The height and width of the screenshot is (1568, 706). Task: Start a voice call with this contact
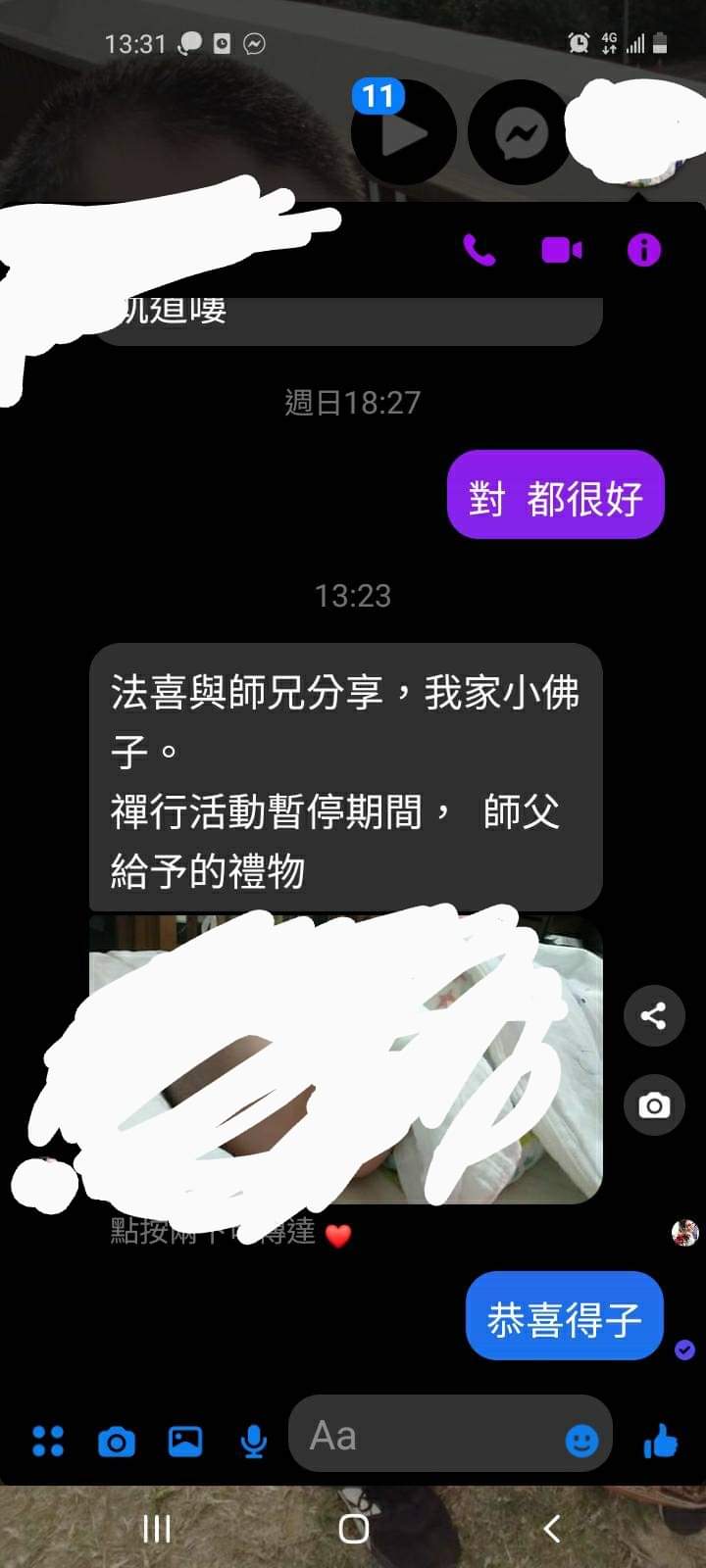tap(479, 251)
